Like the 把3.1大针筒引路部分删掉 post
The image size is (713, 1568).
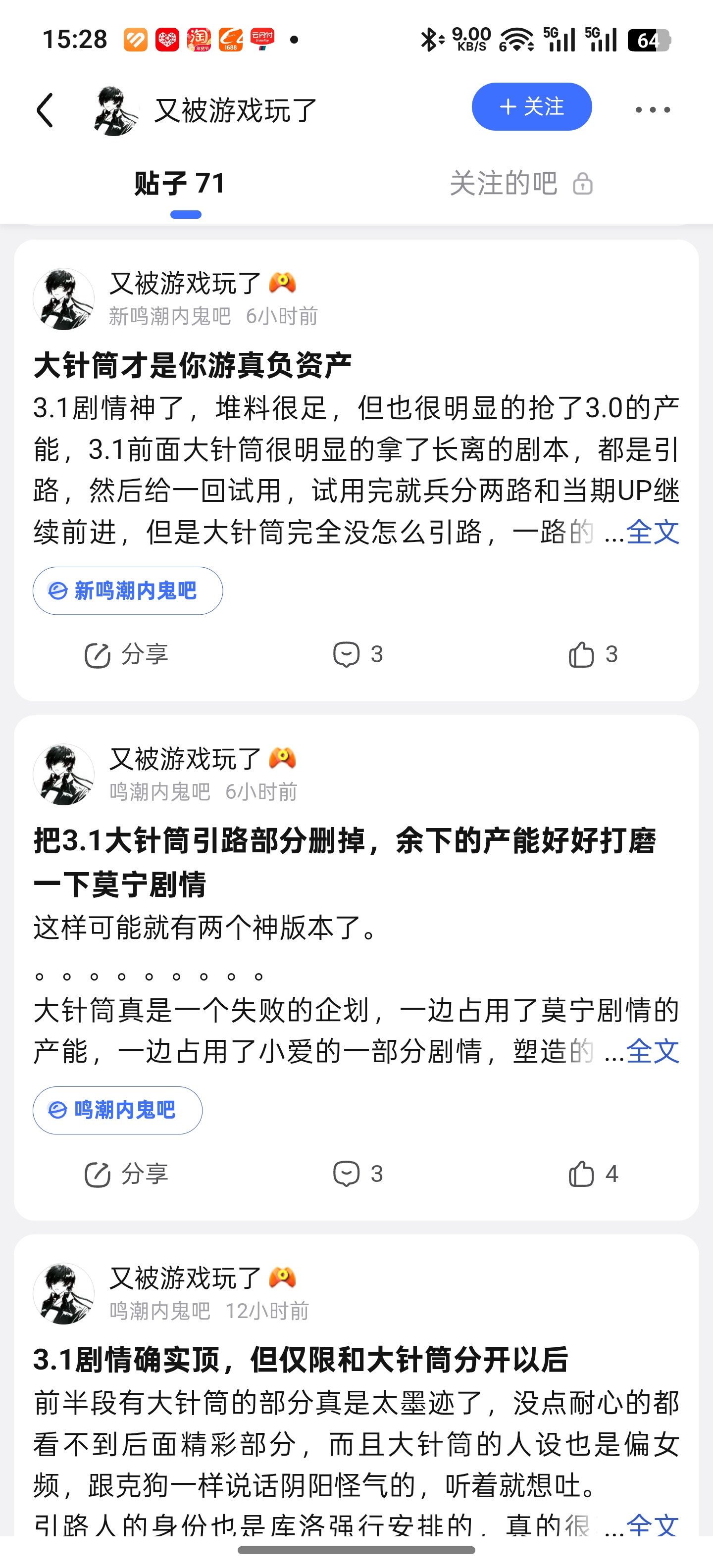(593, 1174)
